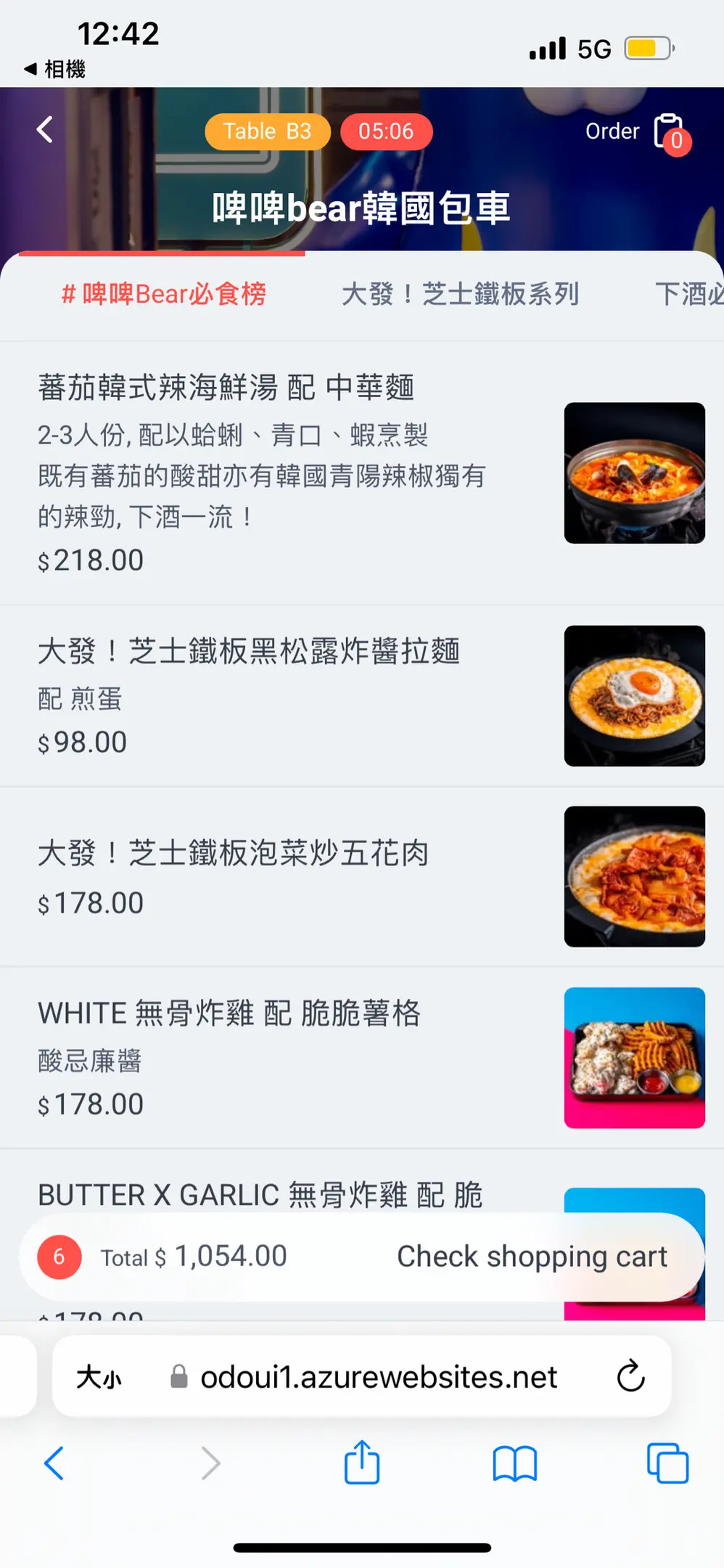The image size is (724, 1568).
Task: Tap the odoui1.azurewebsites.net address bar
Action: coord(377,1376)
